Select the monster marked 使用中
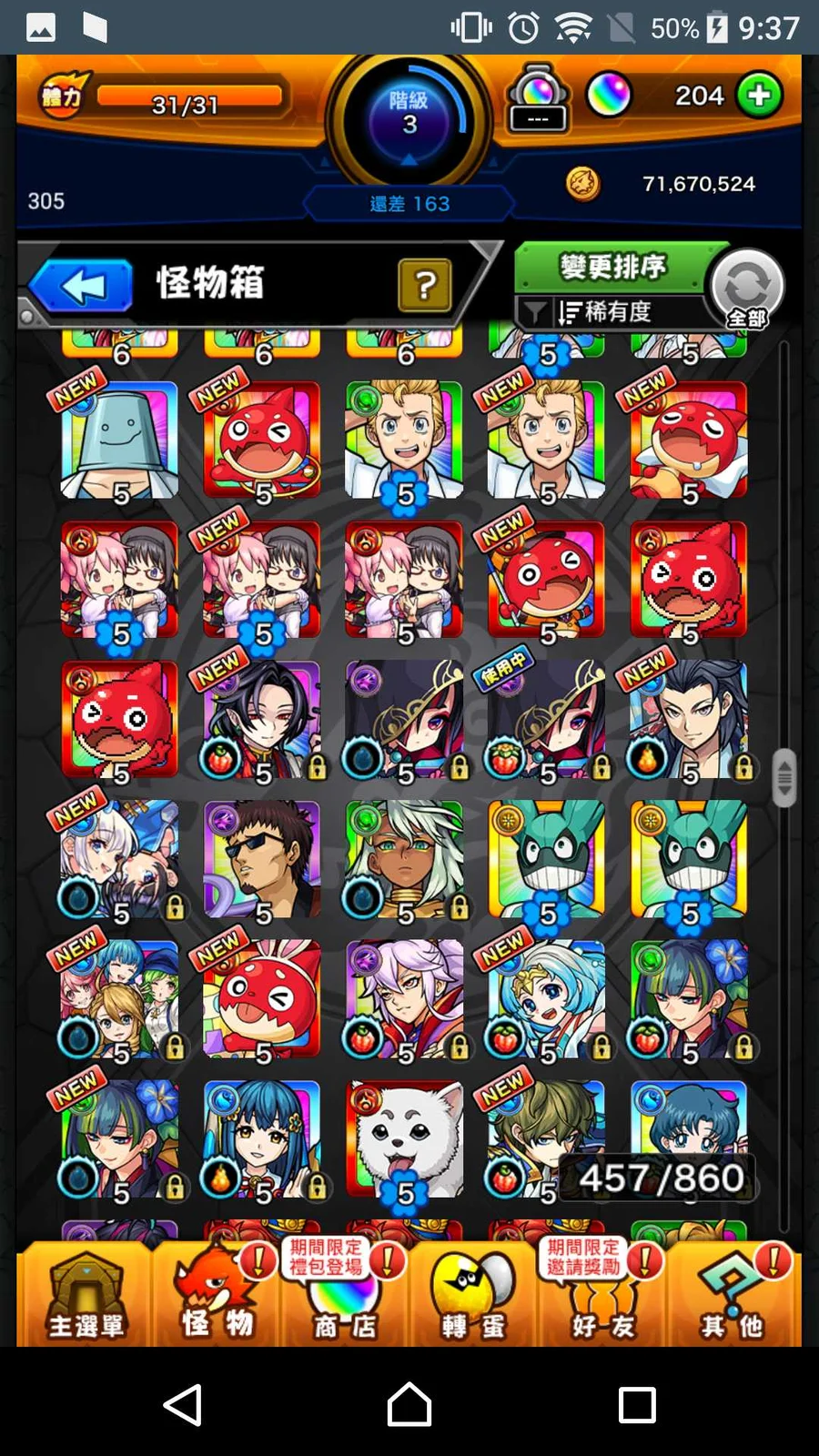Image resolution: width=819 pixels, height=1456 pixels. [546, 720]
